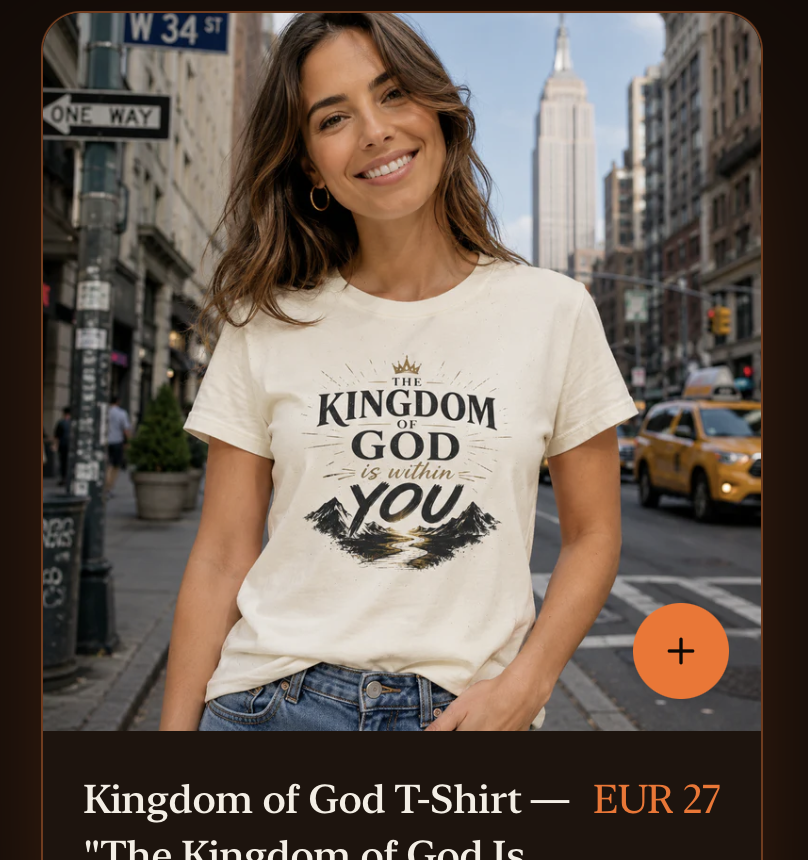Viewport: 808px width, 860px height.
Task: Open the Kingdom of God T-Shirt product card
Action: click(x=402, y=436)
